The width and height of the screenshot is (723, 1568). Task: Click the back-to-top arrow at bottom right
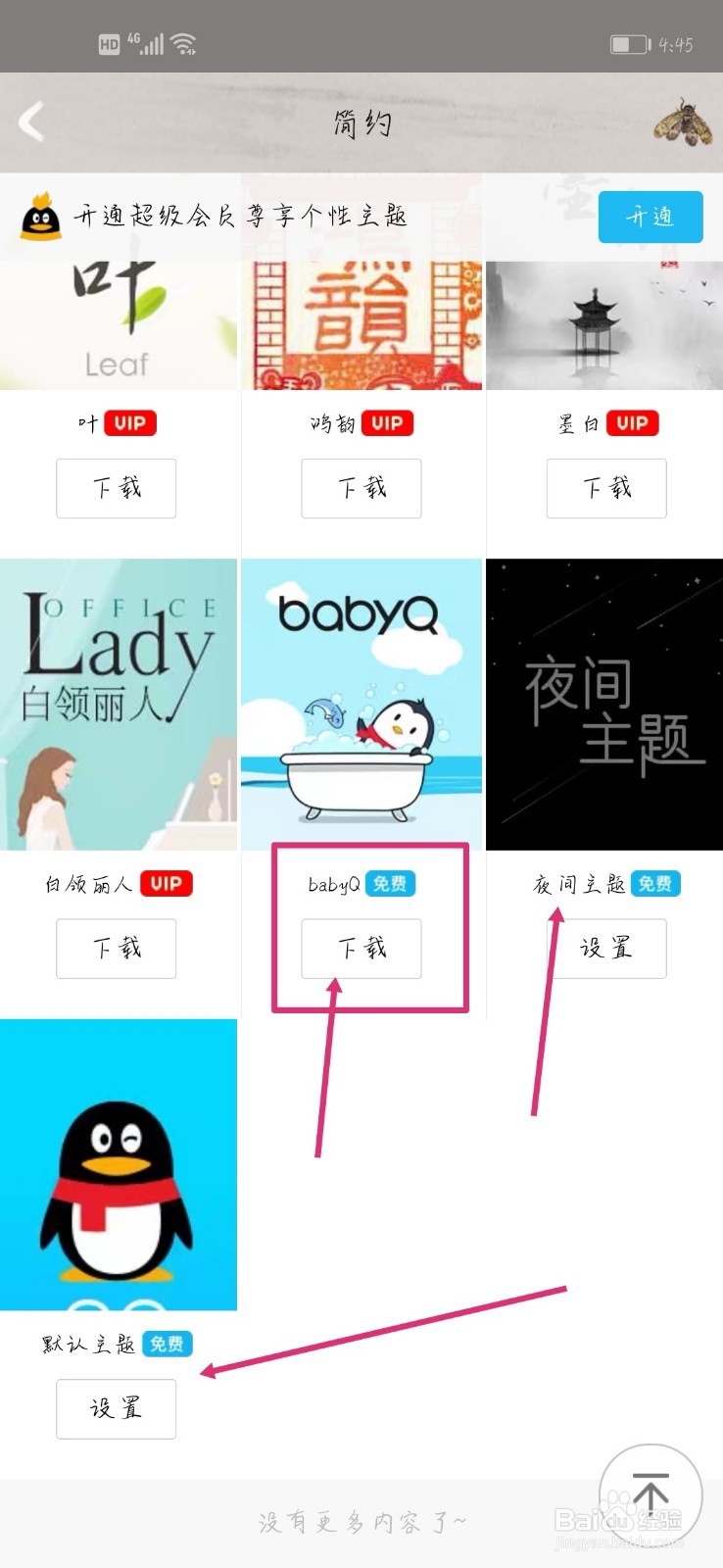click(x=650, y=1494)
